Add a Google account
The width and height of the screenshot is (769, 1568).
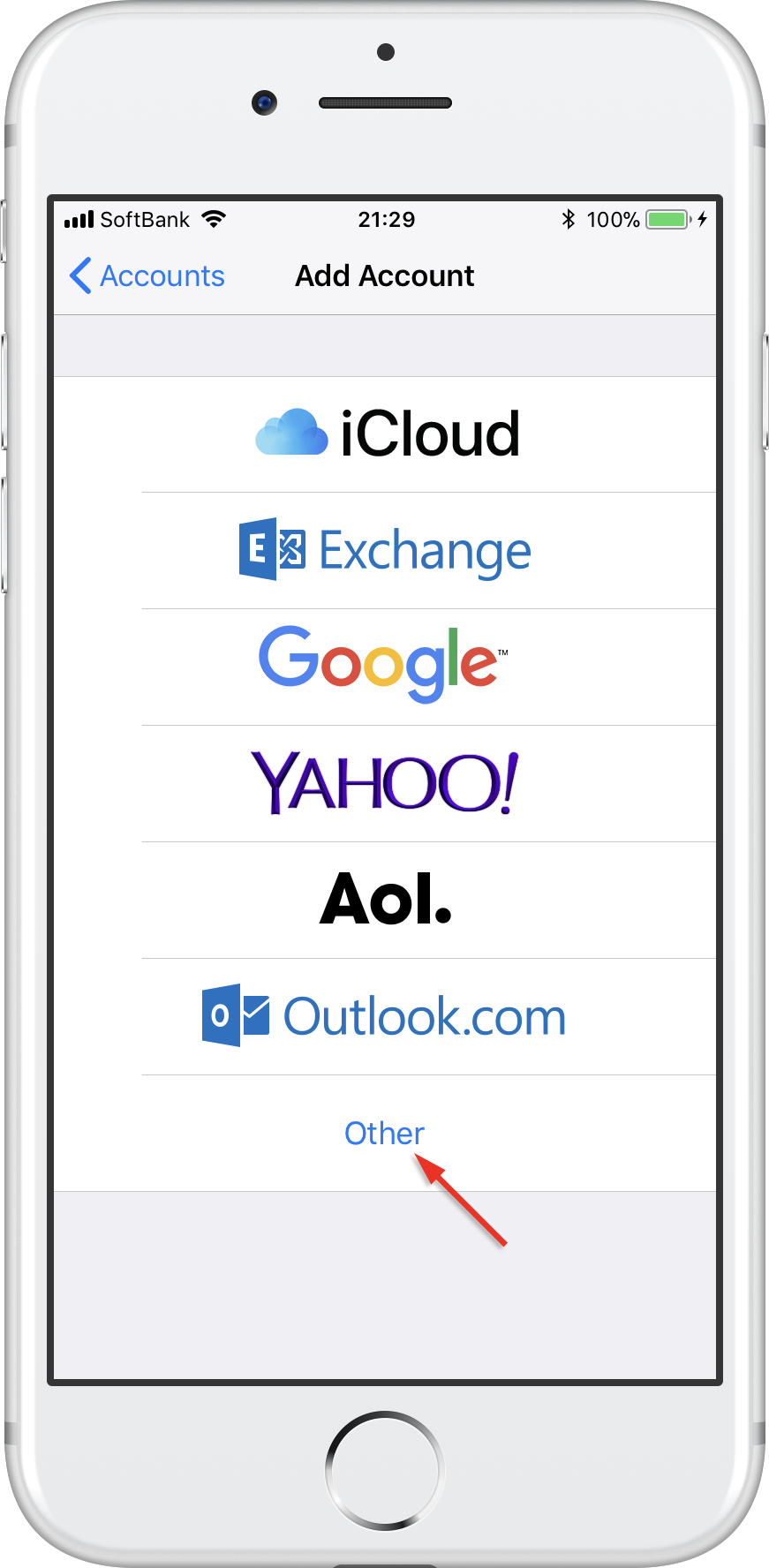385,667
